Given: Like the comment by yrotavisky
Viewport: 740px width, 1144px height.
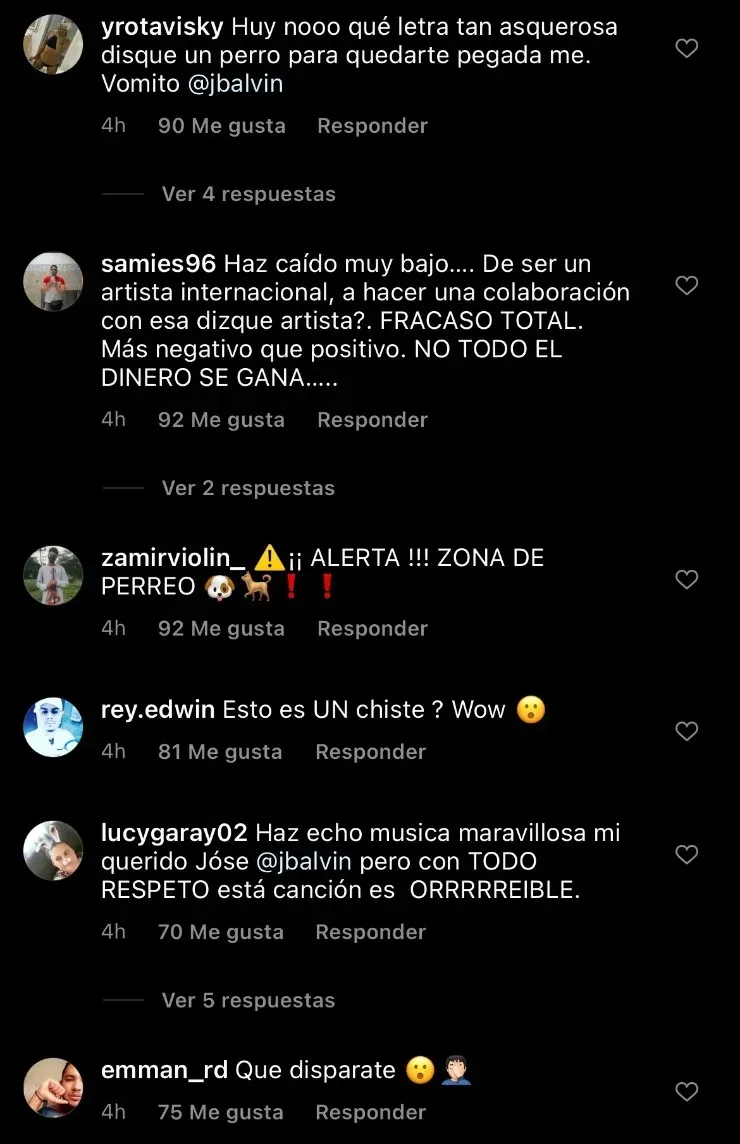Looking at the screenshot, I should pos(687,48).
